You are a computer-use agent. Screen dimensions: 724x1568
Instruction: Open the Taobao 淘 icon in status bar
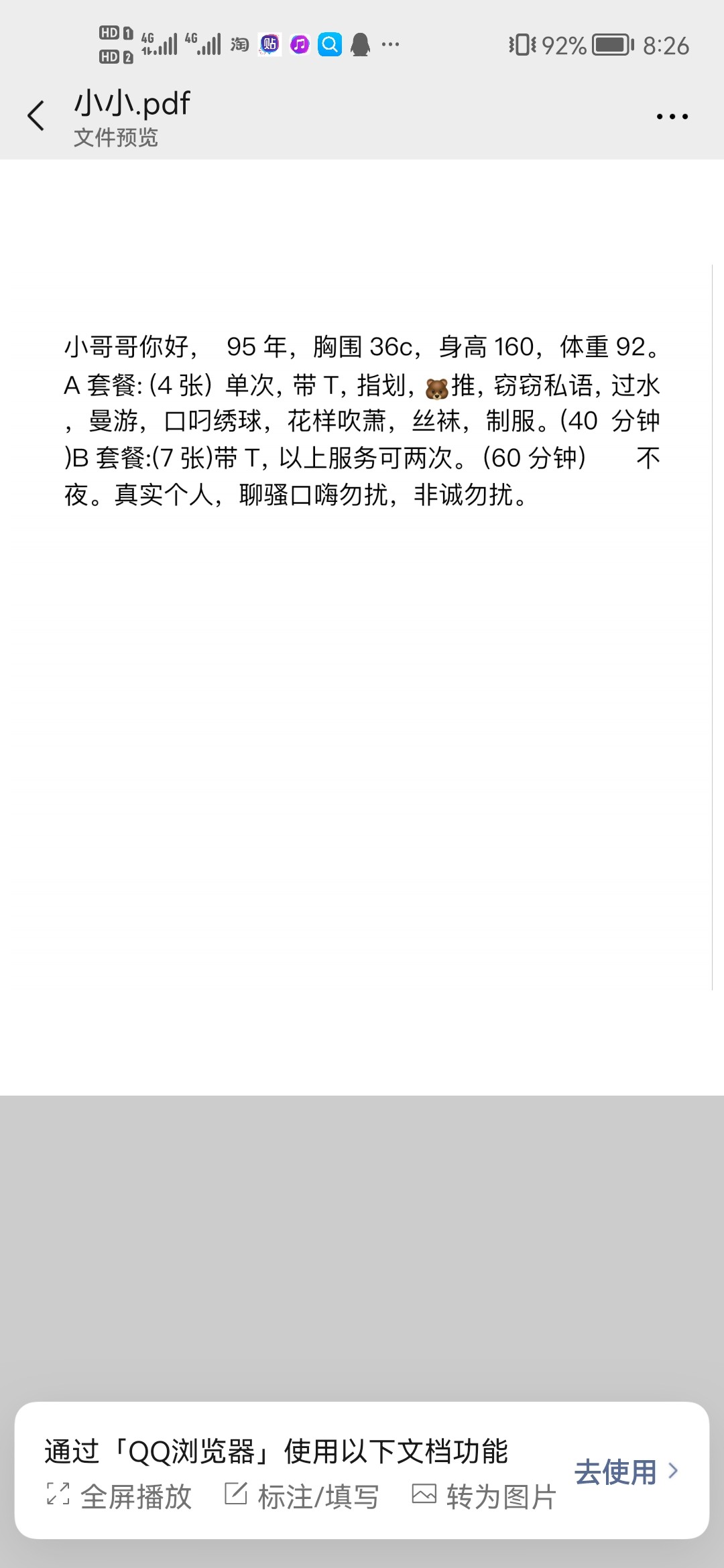[x=239, y=44]
